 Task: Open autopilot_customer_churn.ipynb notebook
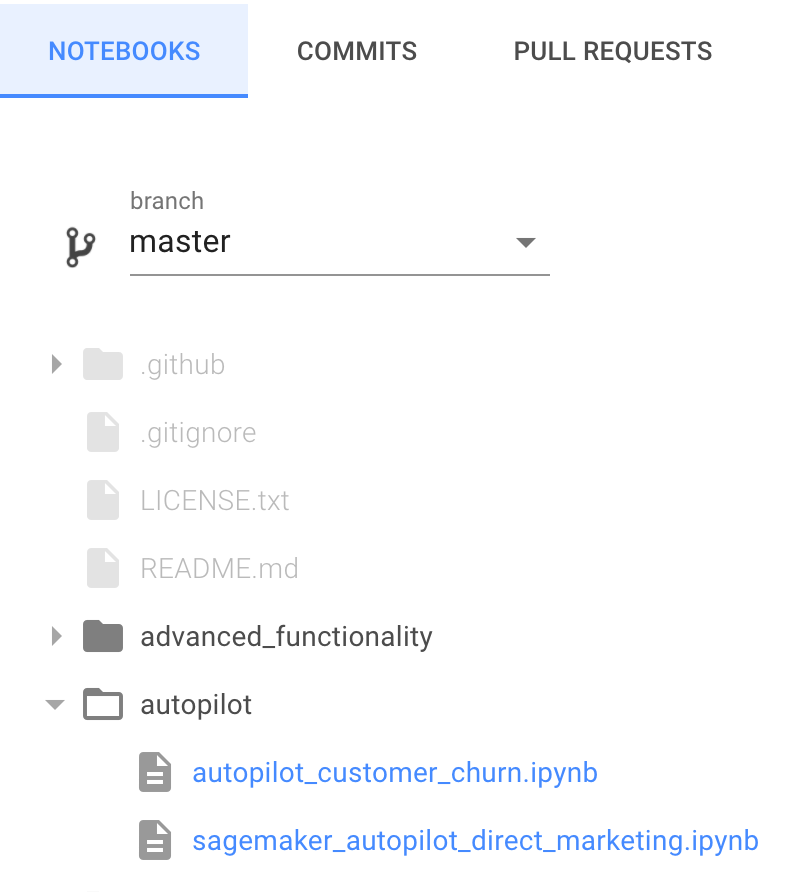394,773
